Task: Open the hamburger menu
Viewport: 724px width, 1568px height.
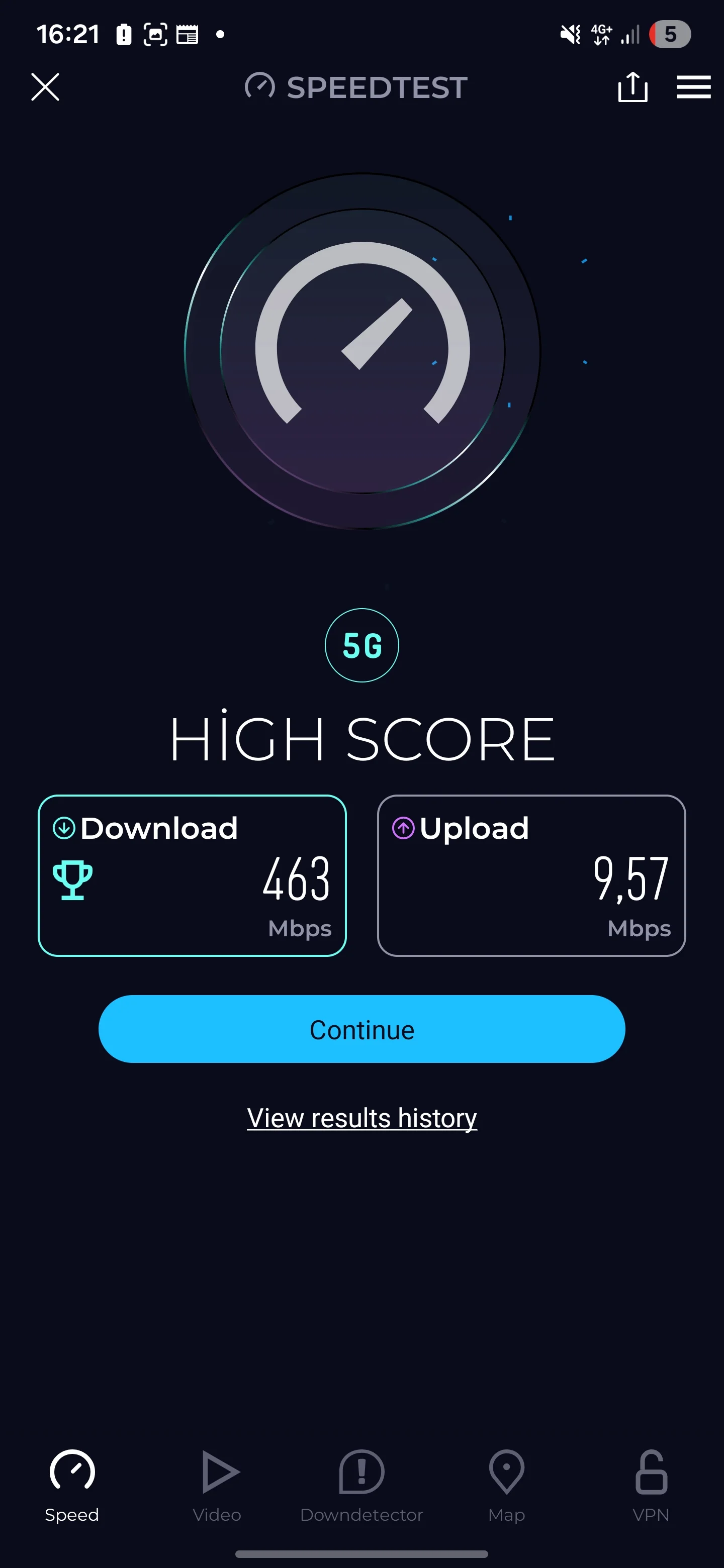Action: 693,87
